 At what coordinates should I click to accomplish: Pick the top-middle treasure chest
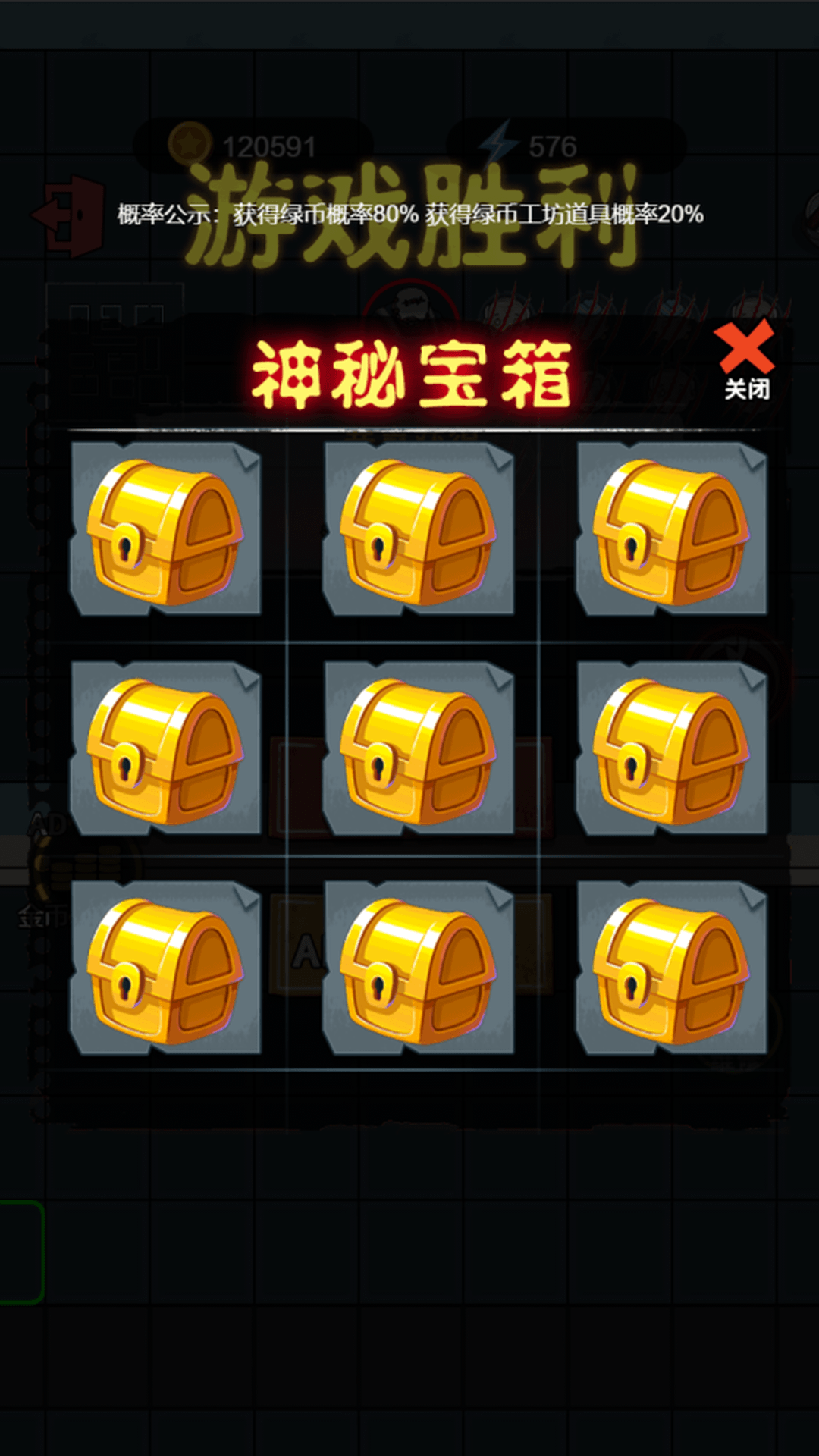click(x=418, y=531)
